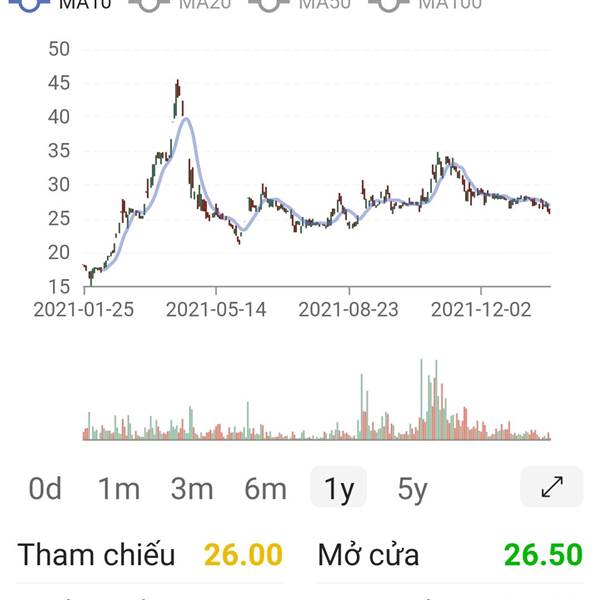The height and width of the screenshot is (600, 600).
Task: Switch chart to 1m range
Action: pyautogui.click(x=119, y=488)
